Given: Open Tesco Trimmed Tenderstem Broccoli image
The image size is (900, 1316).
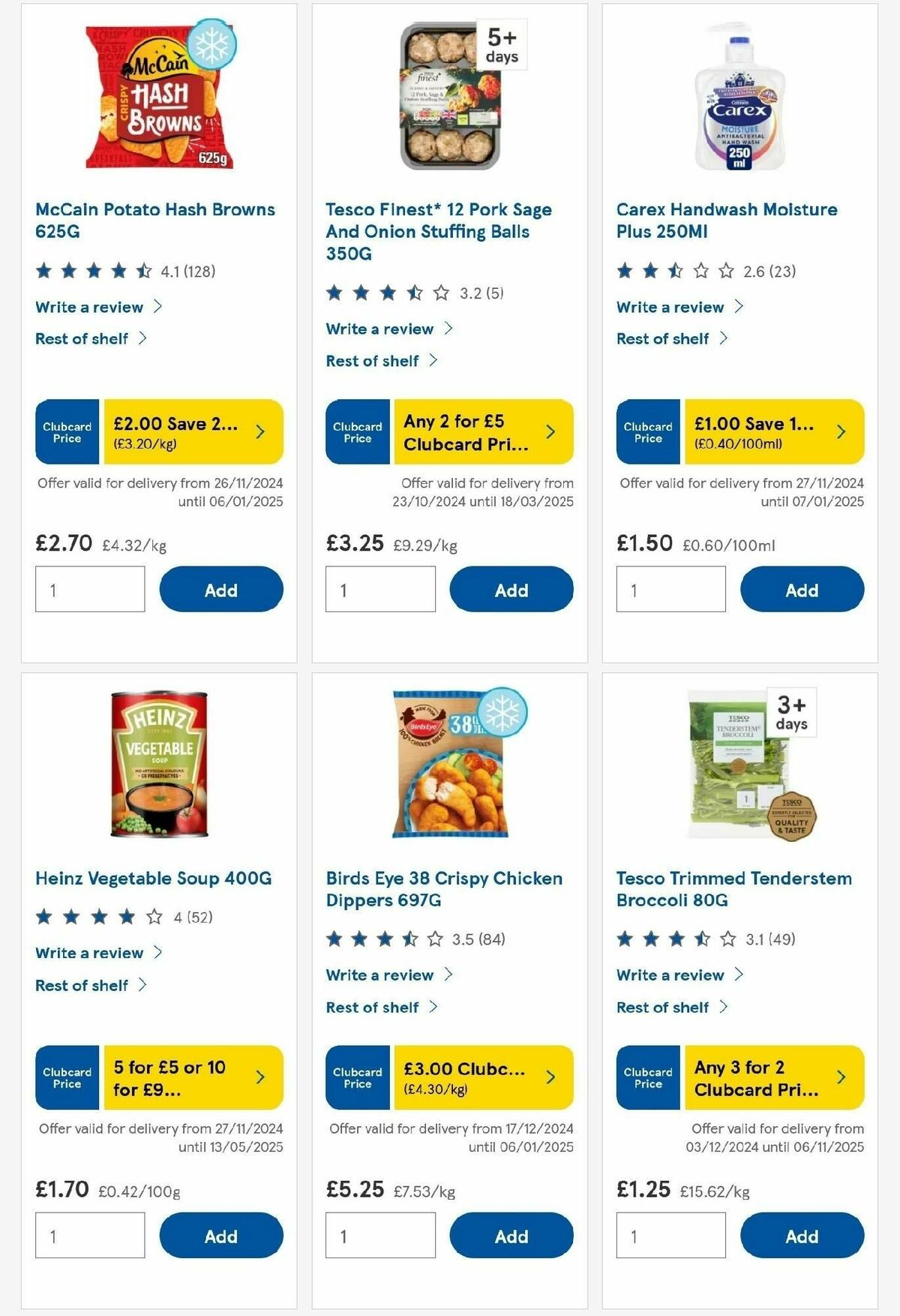Looking at the screenshot, I should tap(738, 765).
